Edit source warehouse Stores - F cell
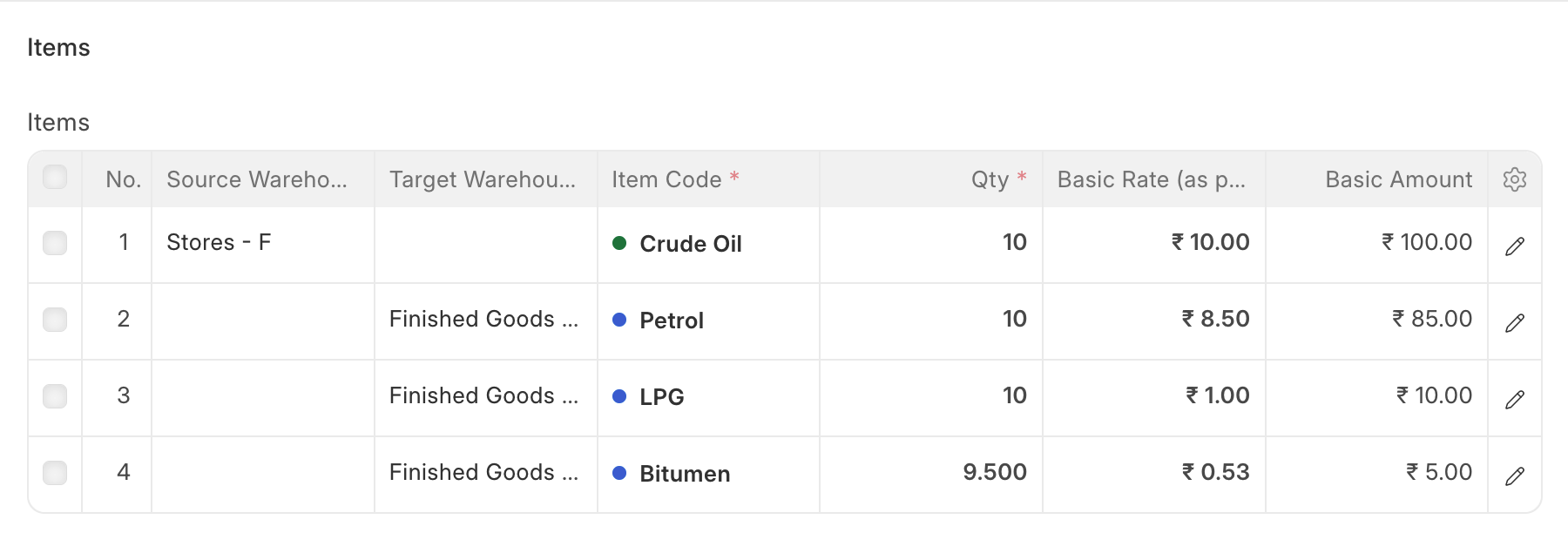1568x533 pixels. point(261,243)
